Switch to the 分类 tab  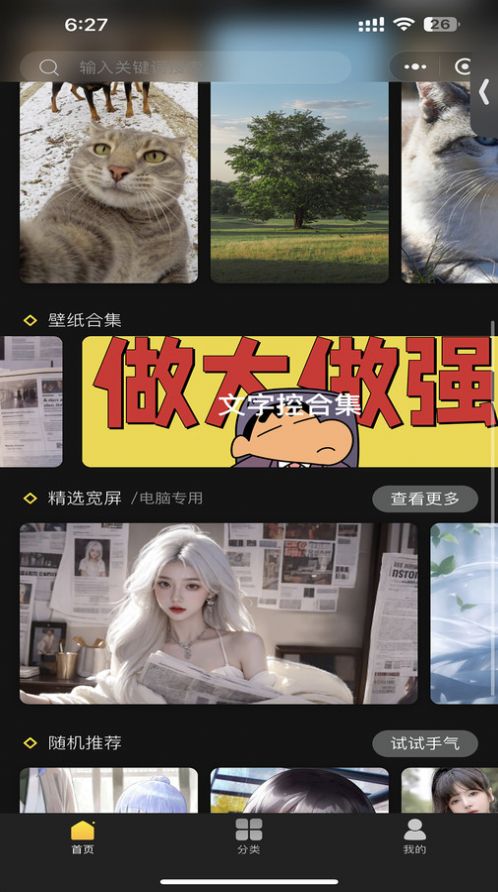(249, 836)
